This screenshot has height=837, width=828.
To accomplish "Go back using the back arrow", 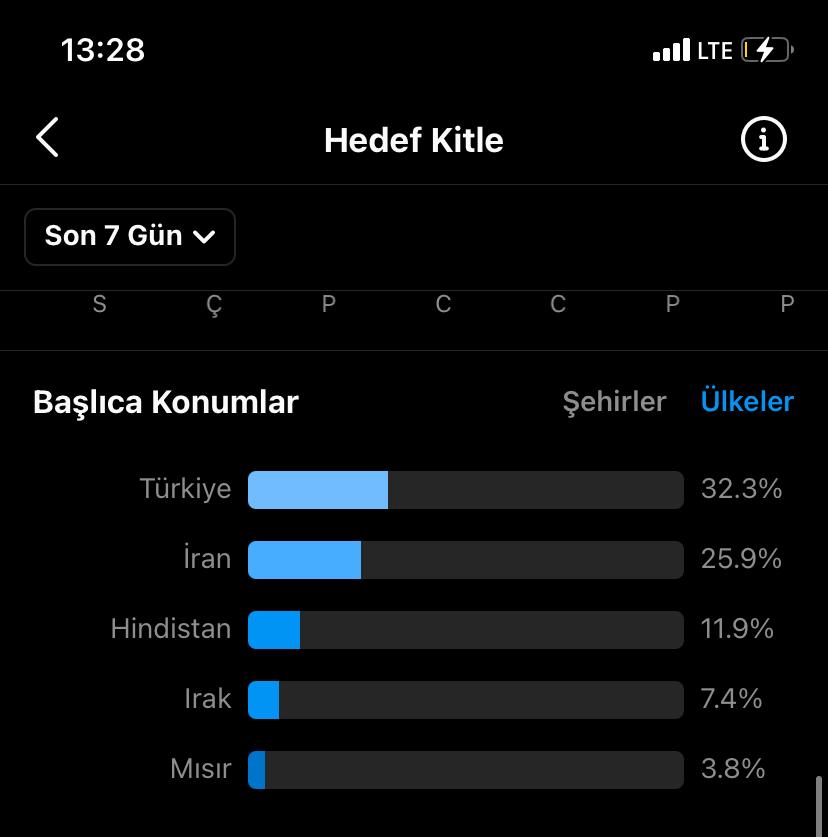I will (x=48, y=138).
